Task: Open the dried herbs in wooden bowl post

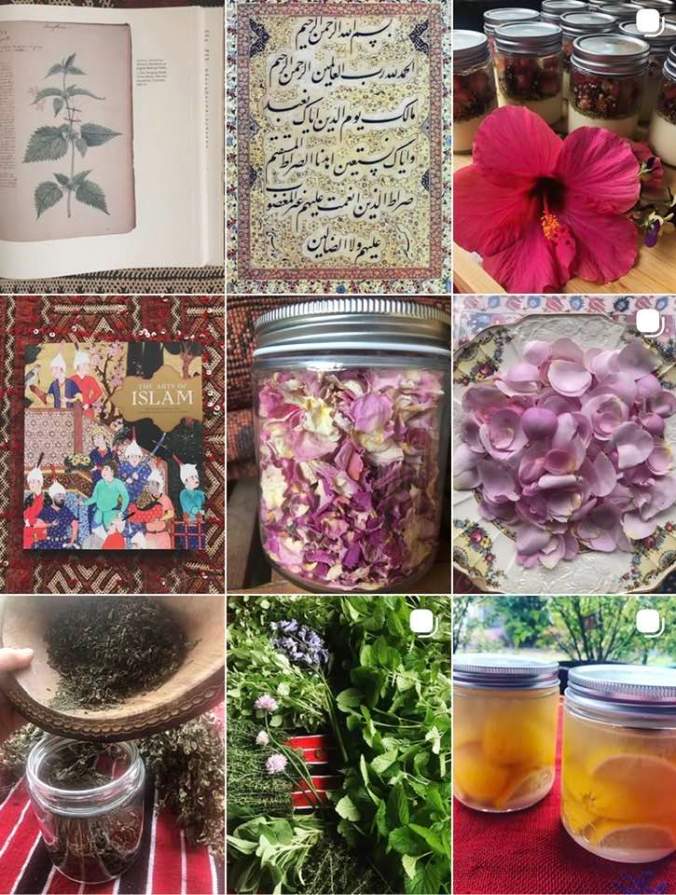Action: 112,744
